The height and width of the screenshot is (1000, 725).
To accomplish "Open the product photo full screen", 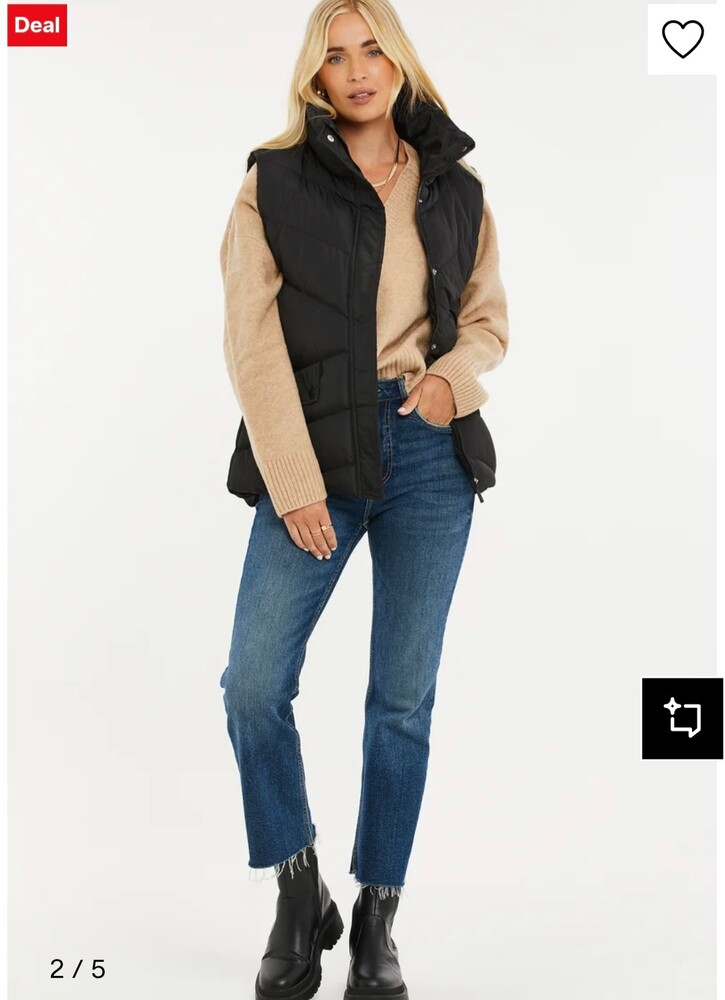I will coord(362,500).
